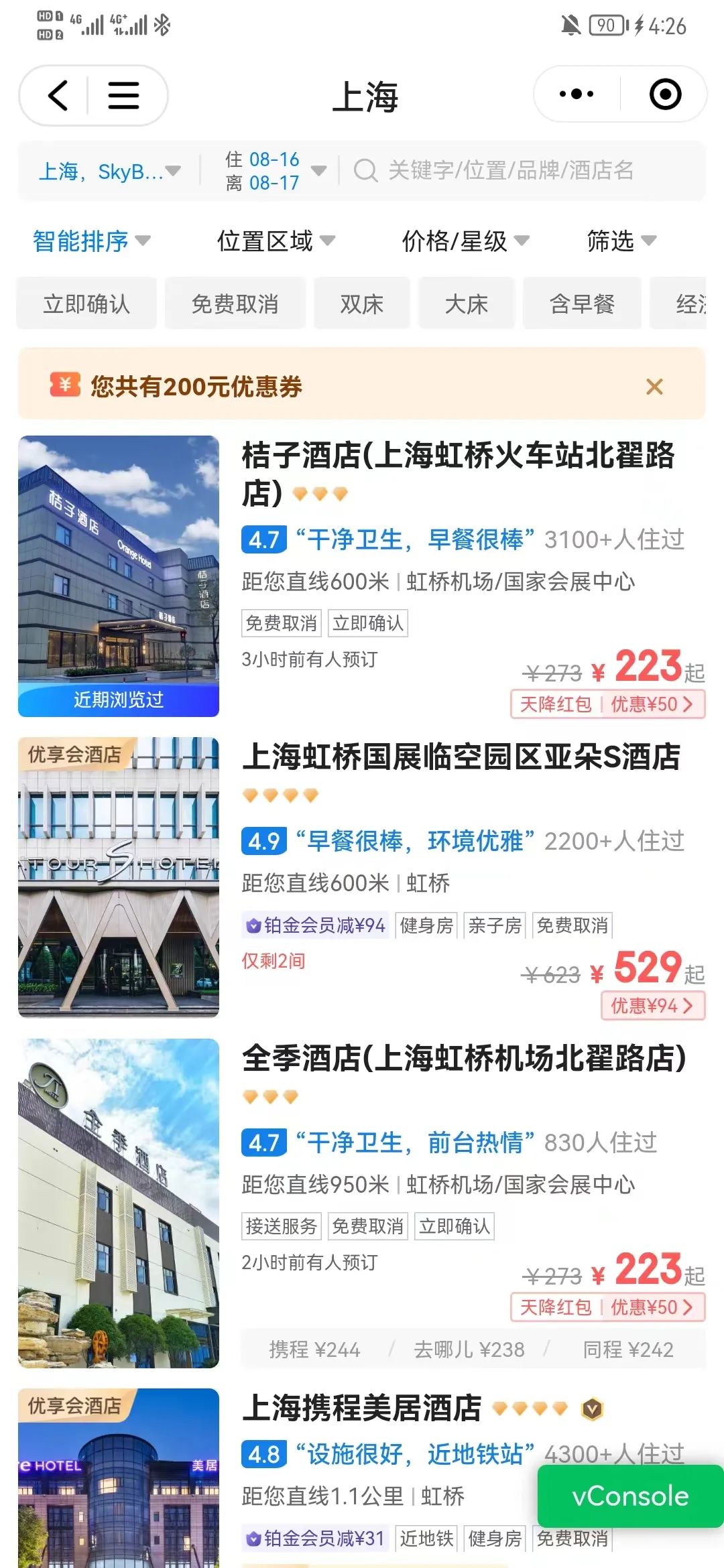Open the 全季酒店 虹桥机场北翟路店 listing
Screen dimensions: 724x1568
pos(464,1059)
